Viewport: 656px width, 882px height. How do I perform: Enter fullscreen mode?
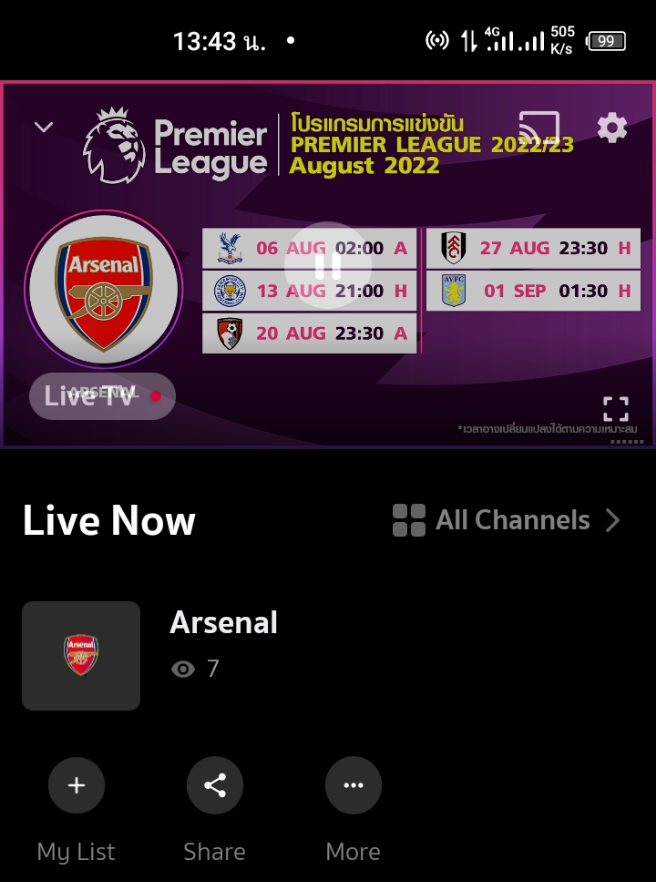(616, 408)
